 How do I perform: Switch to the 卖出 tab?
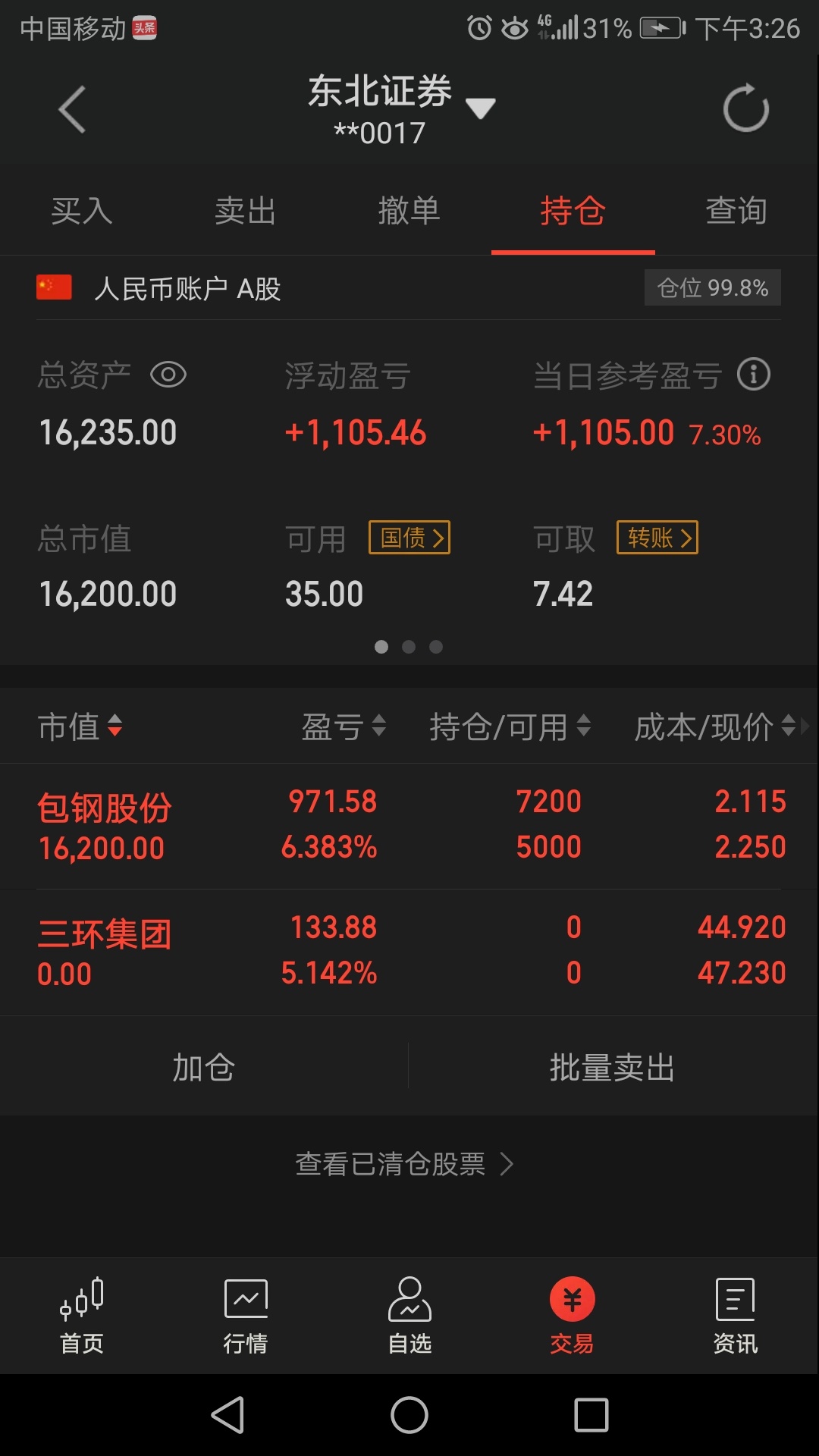click(x=246, y=211)
